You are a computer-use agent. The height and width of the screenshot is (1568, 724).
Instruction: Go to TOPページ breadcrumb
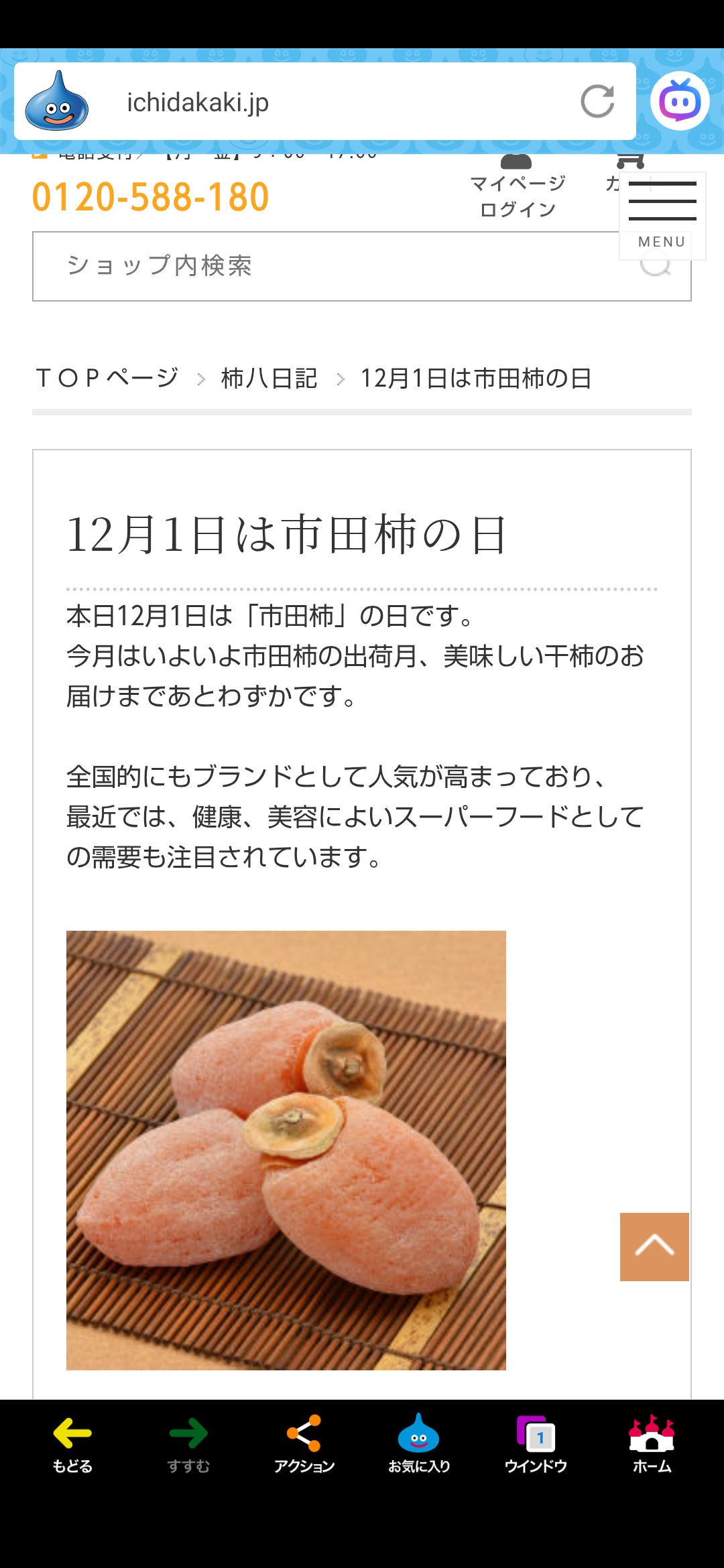coord(107,379)
